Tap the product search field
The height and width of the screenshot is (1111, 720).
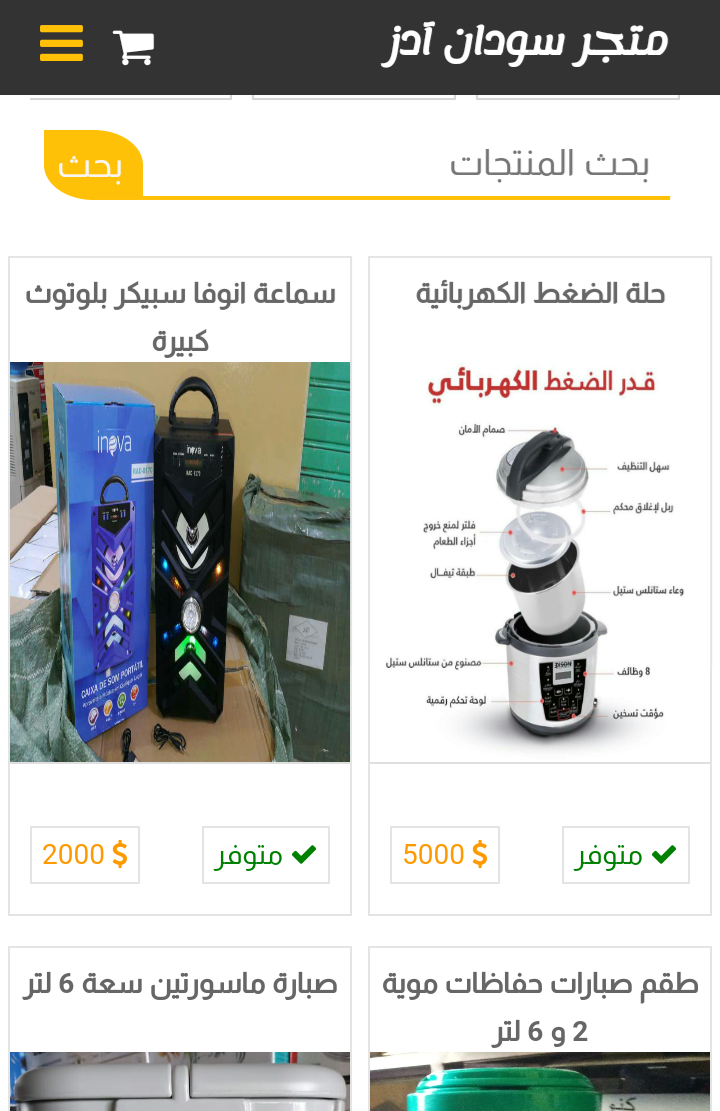[x=407, y=164]
